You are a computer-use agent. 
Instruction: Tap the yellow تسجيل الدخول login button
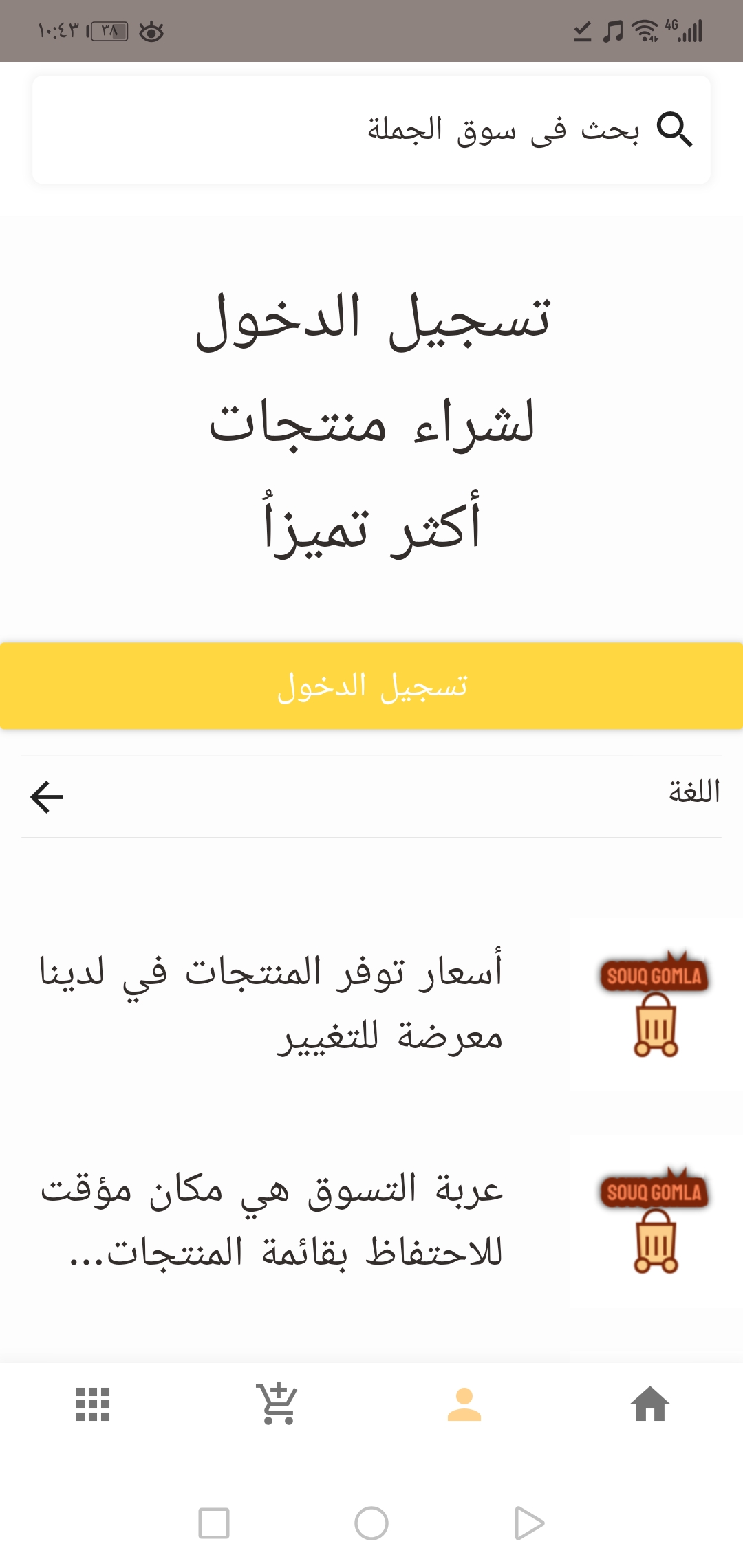[371, 686]
